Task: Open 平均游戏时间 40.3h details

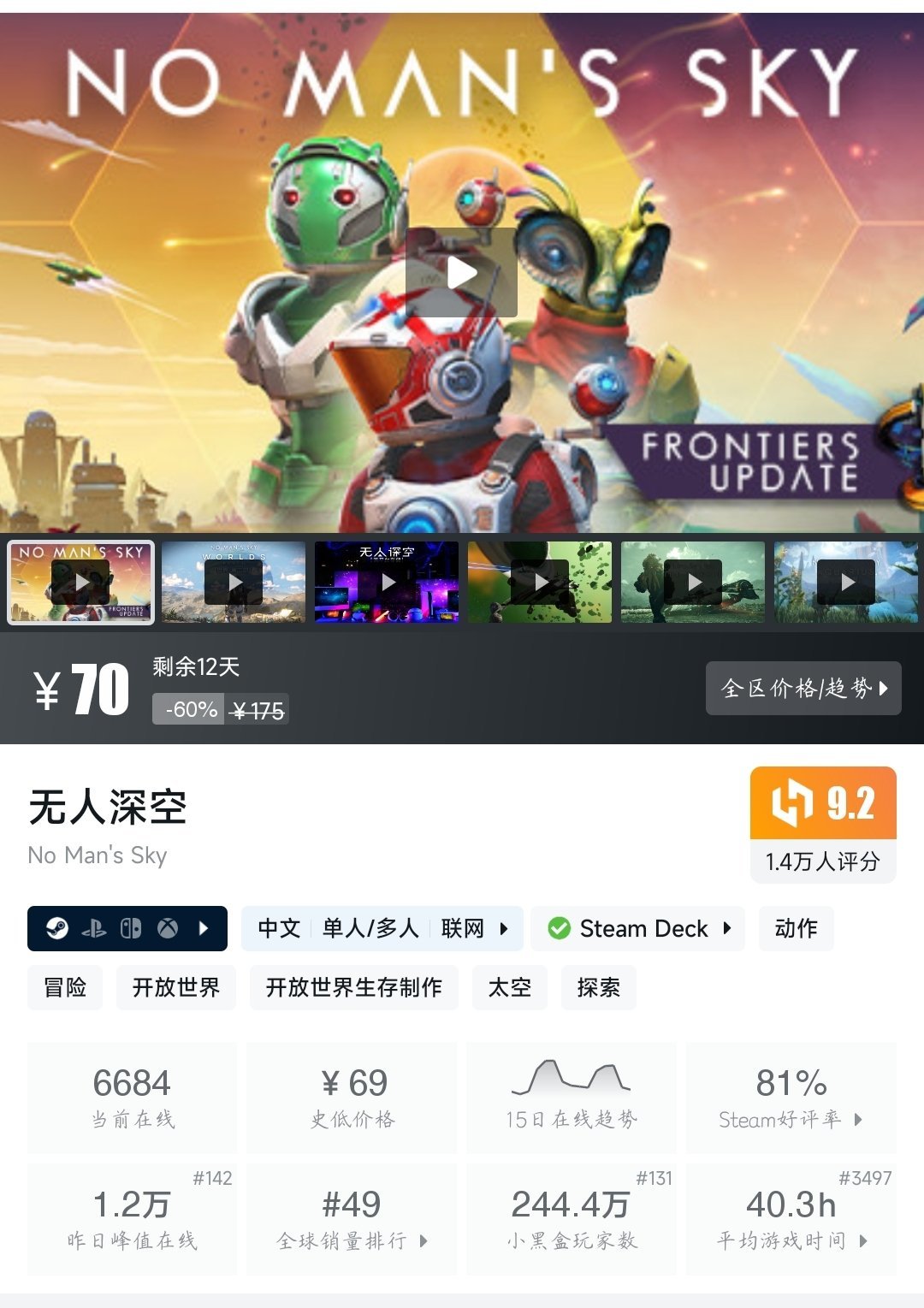Action: 791,1219
